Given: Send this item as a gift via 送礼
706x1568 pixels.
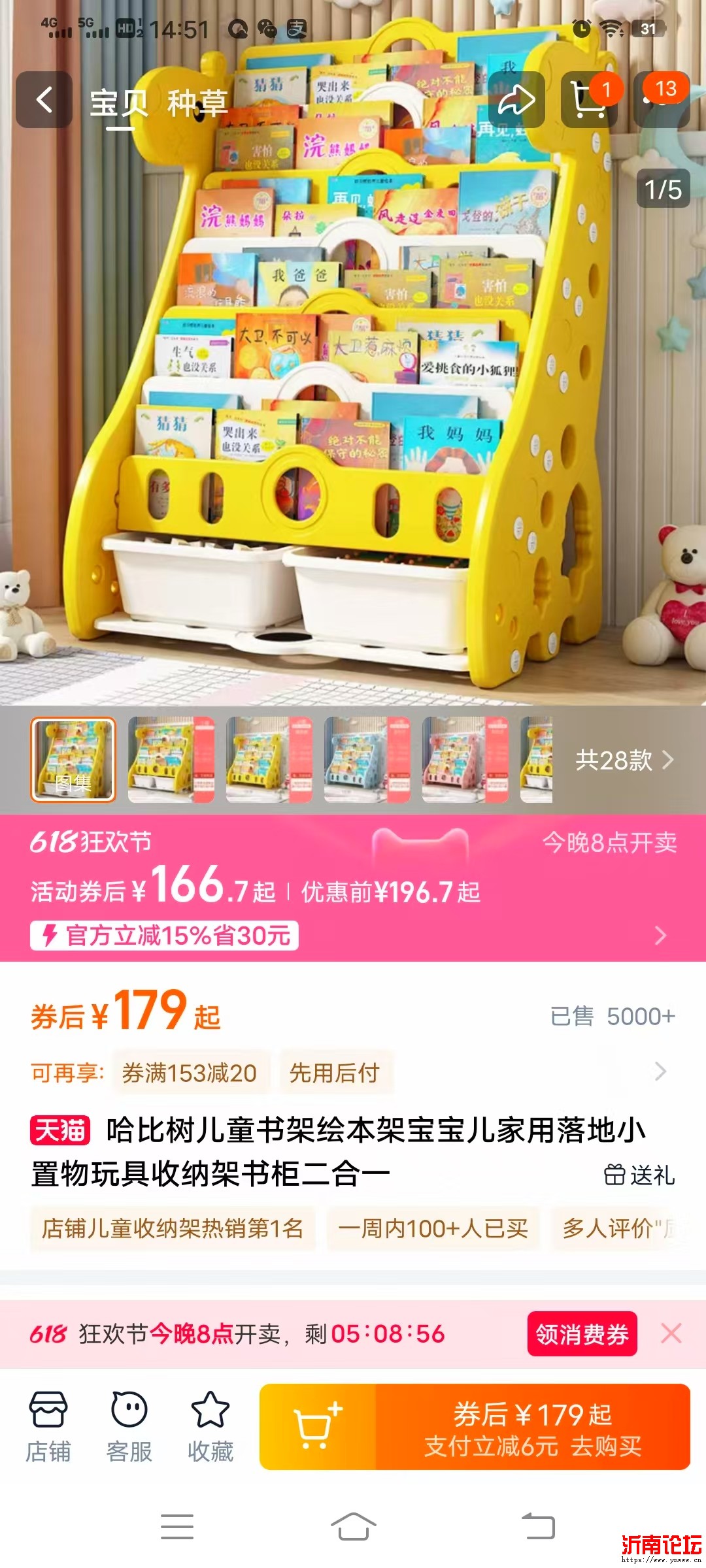Looking at the screenshot, I should (639, 1175).
